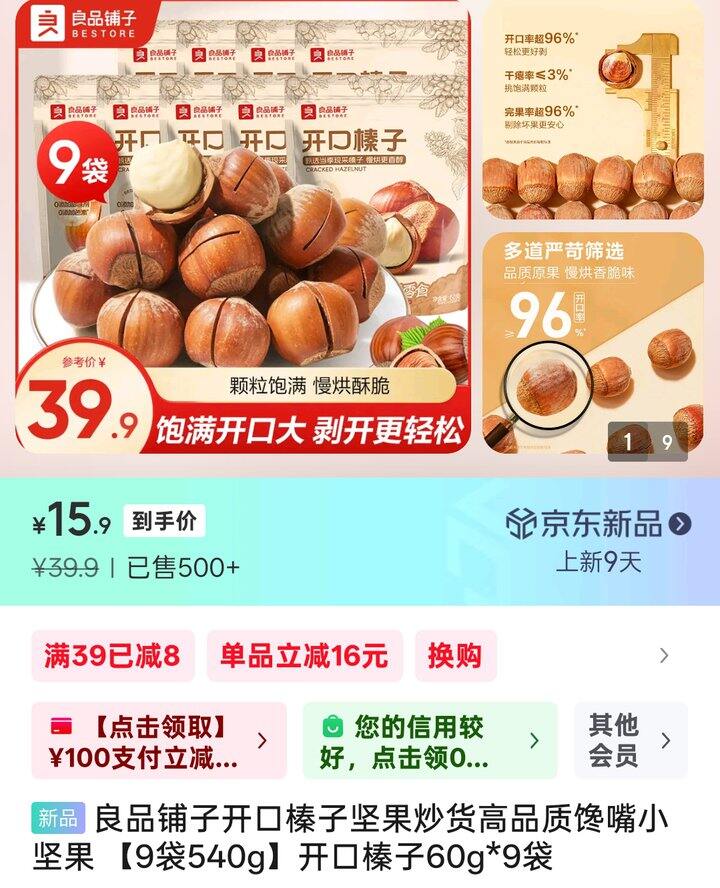
Task: Open the 京东新品 page
Action: tap(598, 523)
